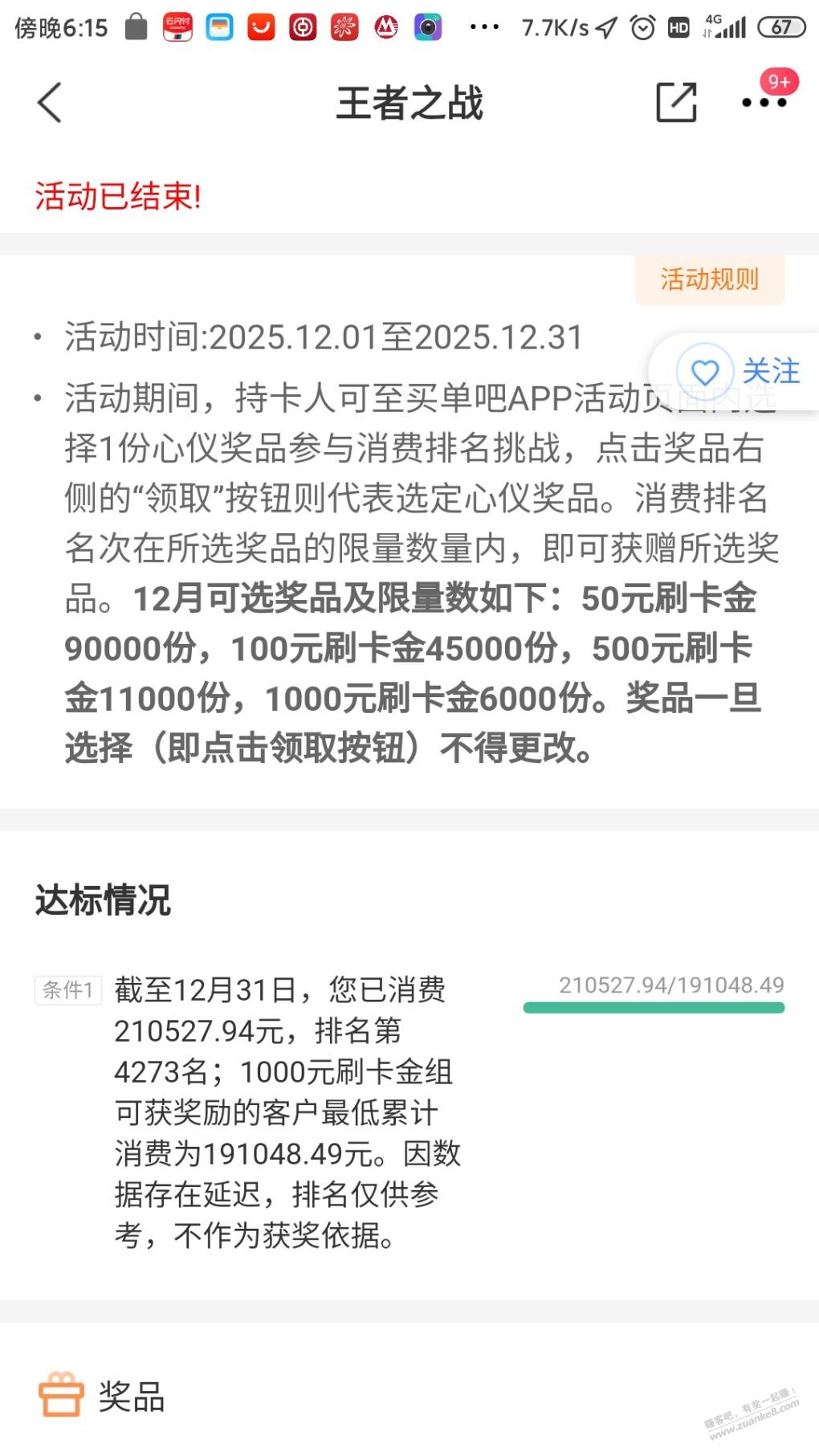Open 活动规则 activity rules
The height and width of the screenshot is (1456, 819).
(x=709, y=279)
